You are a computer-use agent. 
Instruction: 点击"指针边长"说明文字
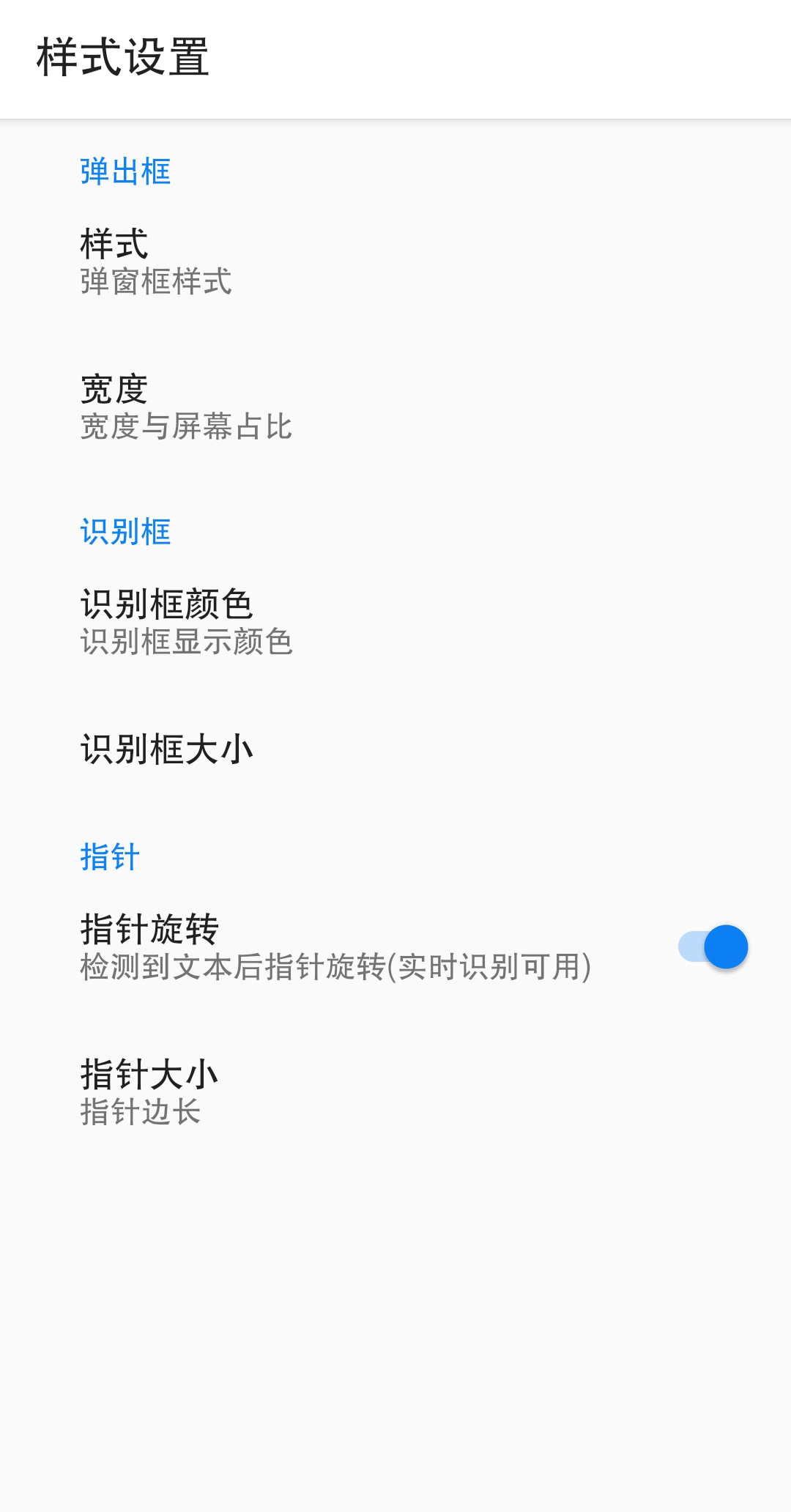[141, 1113]
